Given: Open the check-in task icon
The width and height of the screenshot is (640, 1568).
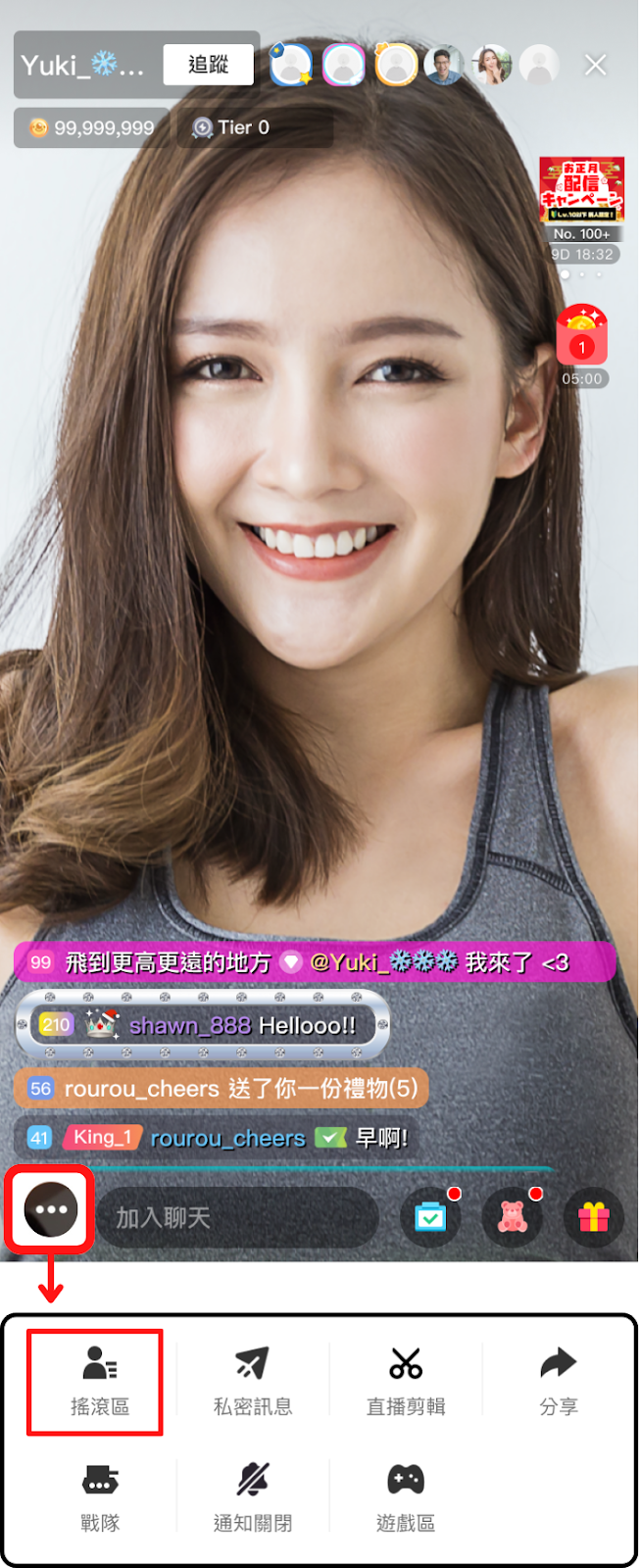Looking at the screenshot, I should tap(430, 1217).
